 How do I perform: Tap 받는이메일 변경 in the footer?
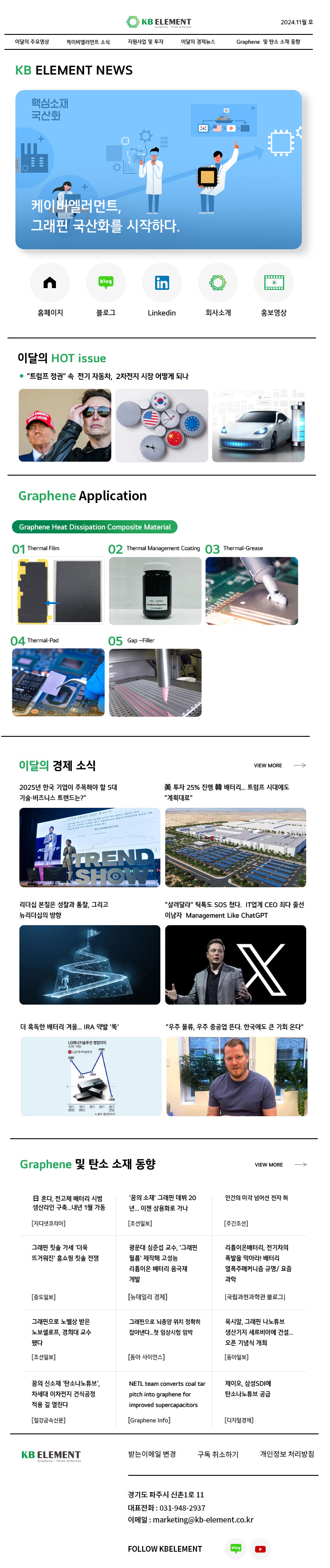coord(152,1454)
